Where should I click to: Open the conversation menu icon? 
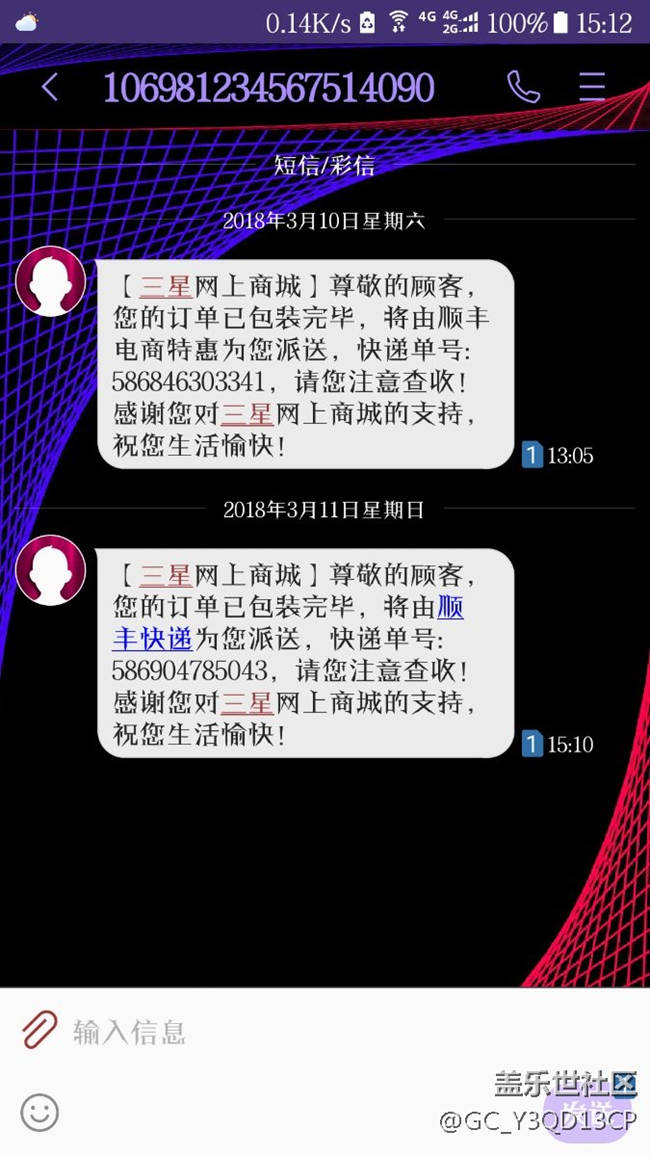[x=592, y=88]
